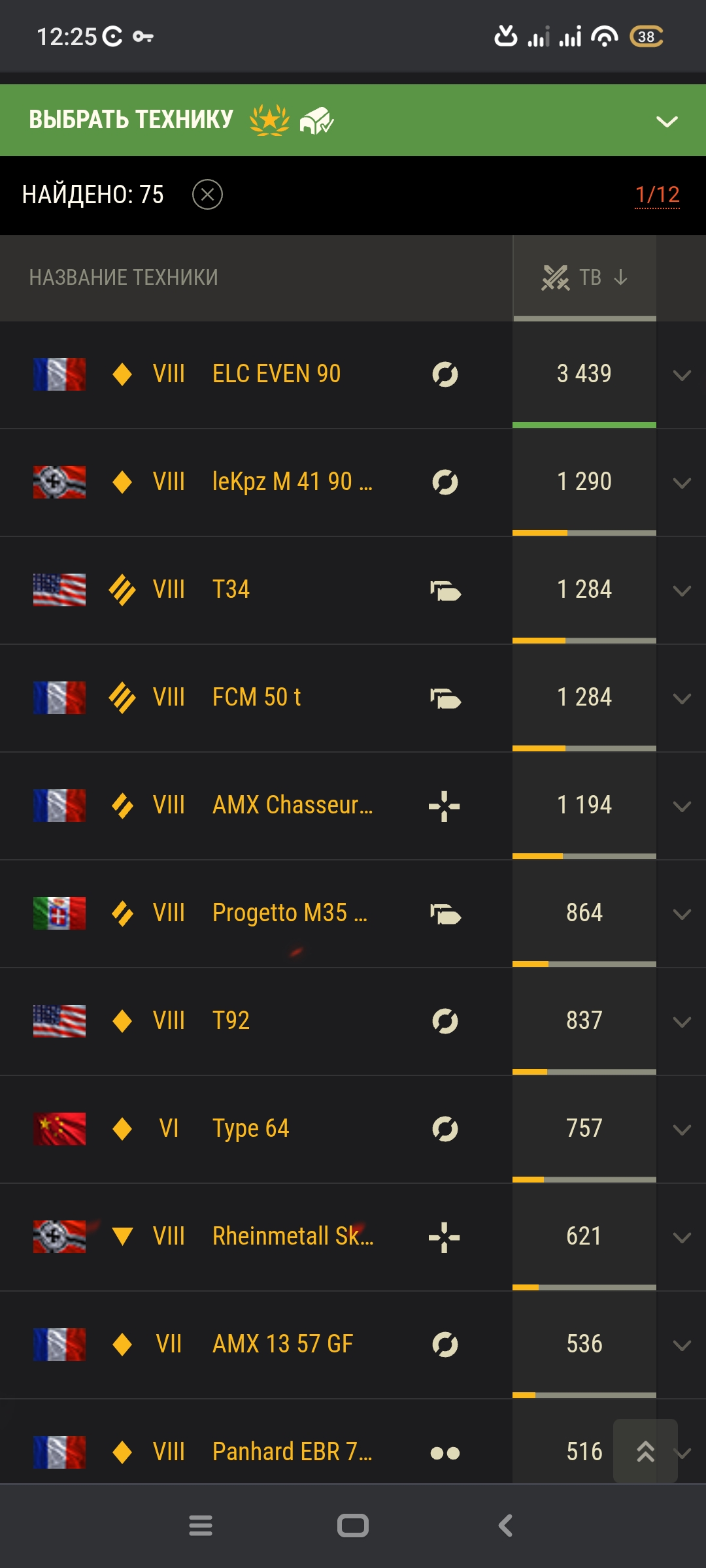Expand the leKpz M 41 90 row
This screenshot has width=706, height=1568.
[682, 483]
